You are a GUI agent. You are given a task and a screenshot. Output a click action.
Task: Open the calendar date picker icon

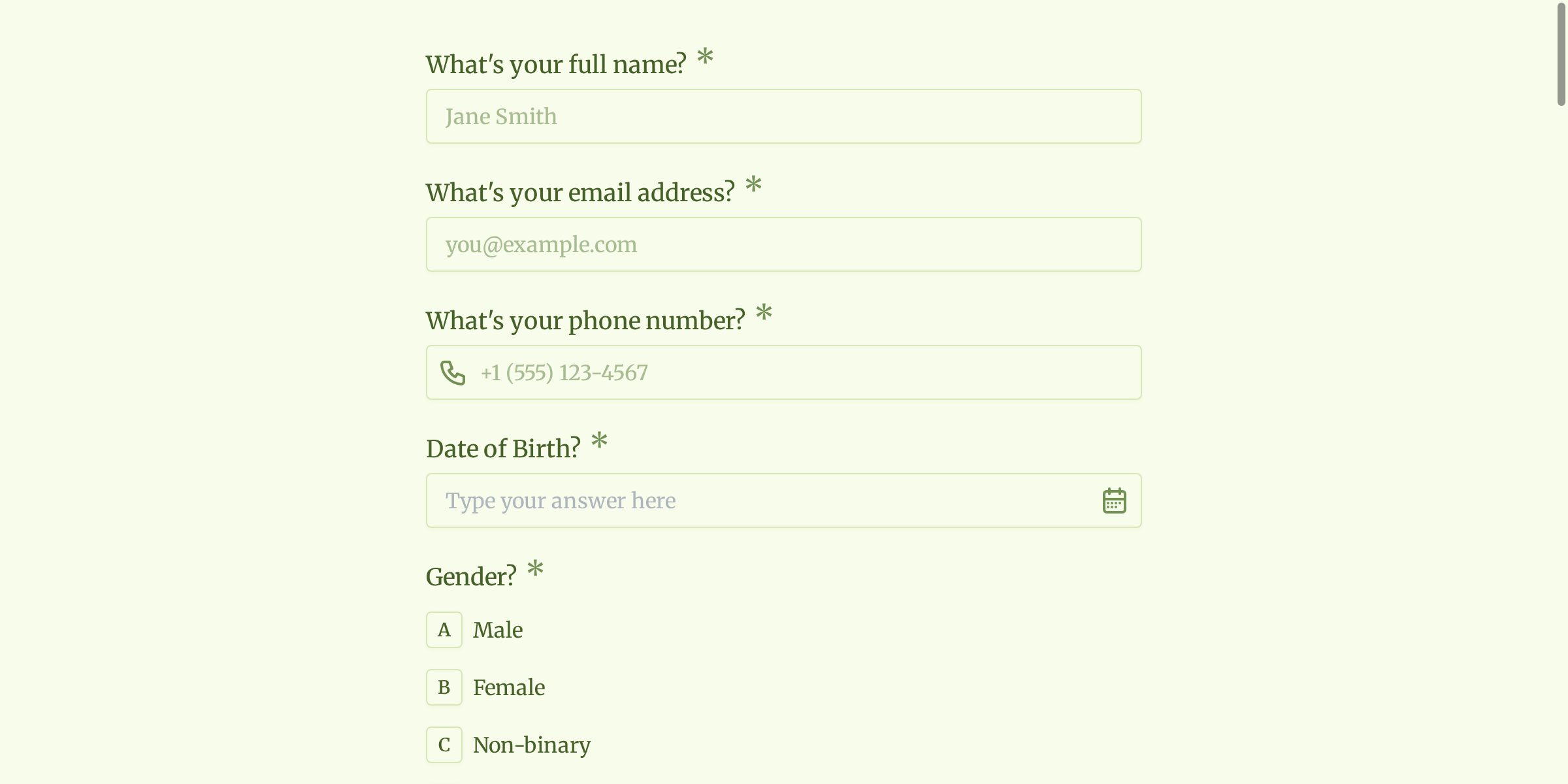(x=1114, y=500)
